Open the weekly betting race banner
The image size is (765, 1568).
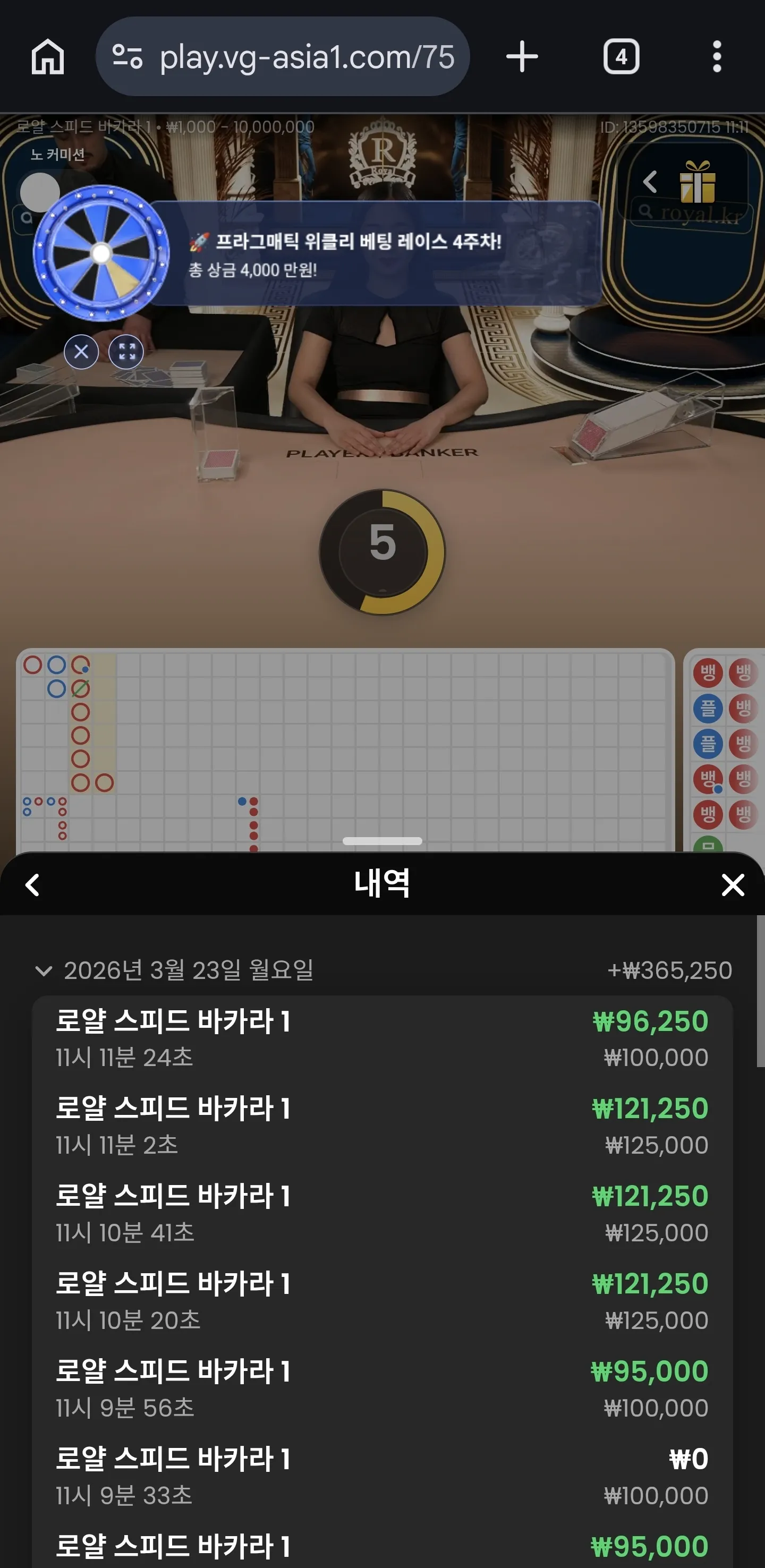(375, 253)
